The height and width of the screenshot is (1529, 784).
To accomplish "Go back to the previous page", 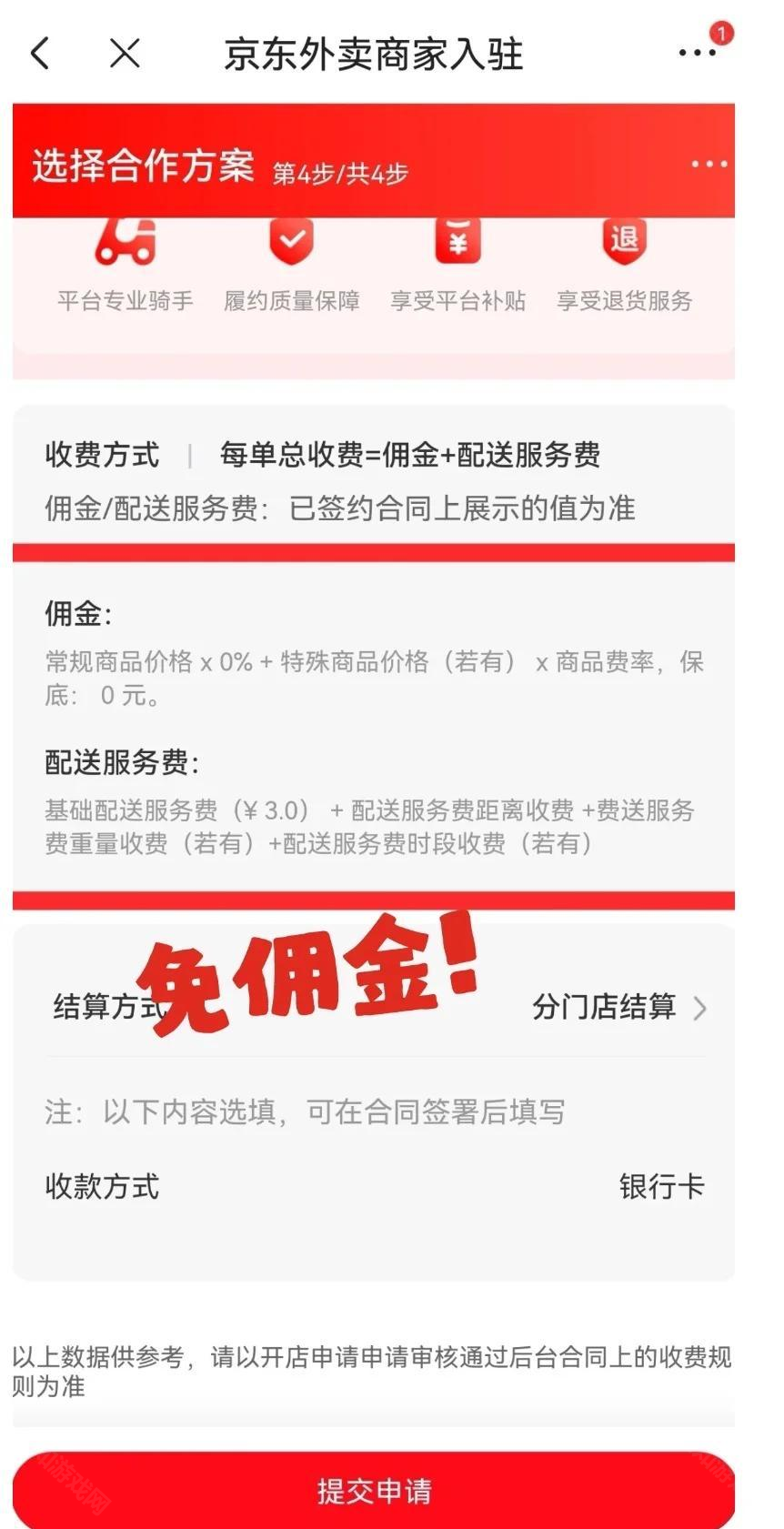I will [40, 54].
